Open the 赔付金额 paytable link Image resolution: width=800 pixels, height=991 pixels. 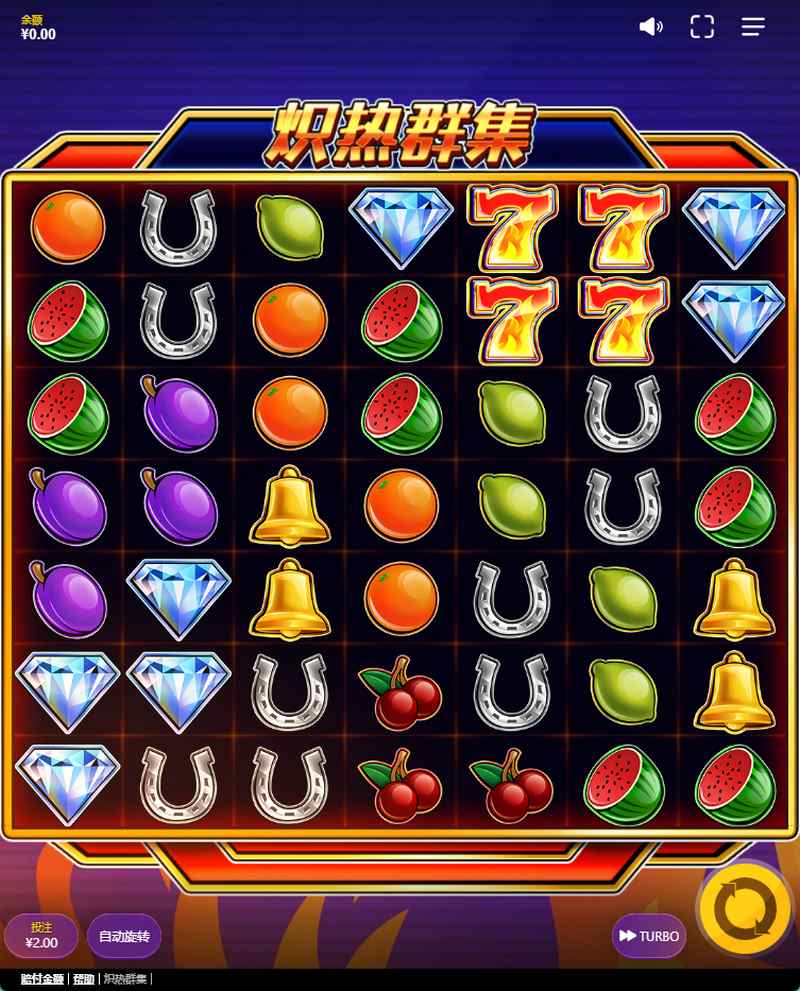tap(42, 979)
